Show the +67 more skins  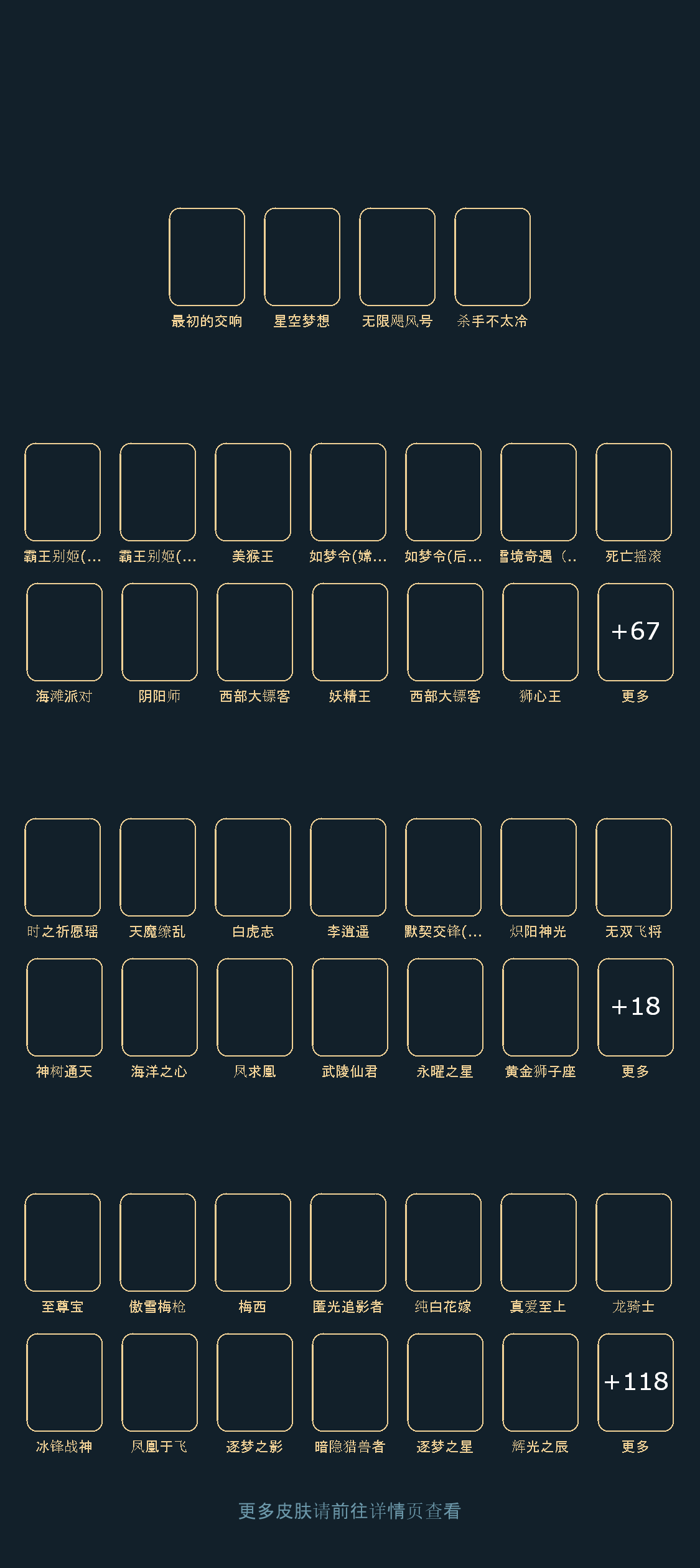click(635, 632)
